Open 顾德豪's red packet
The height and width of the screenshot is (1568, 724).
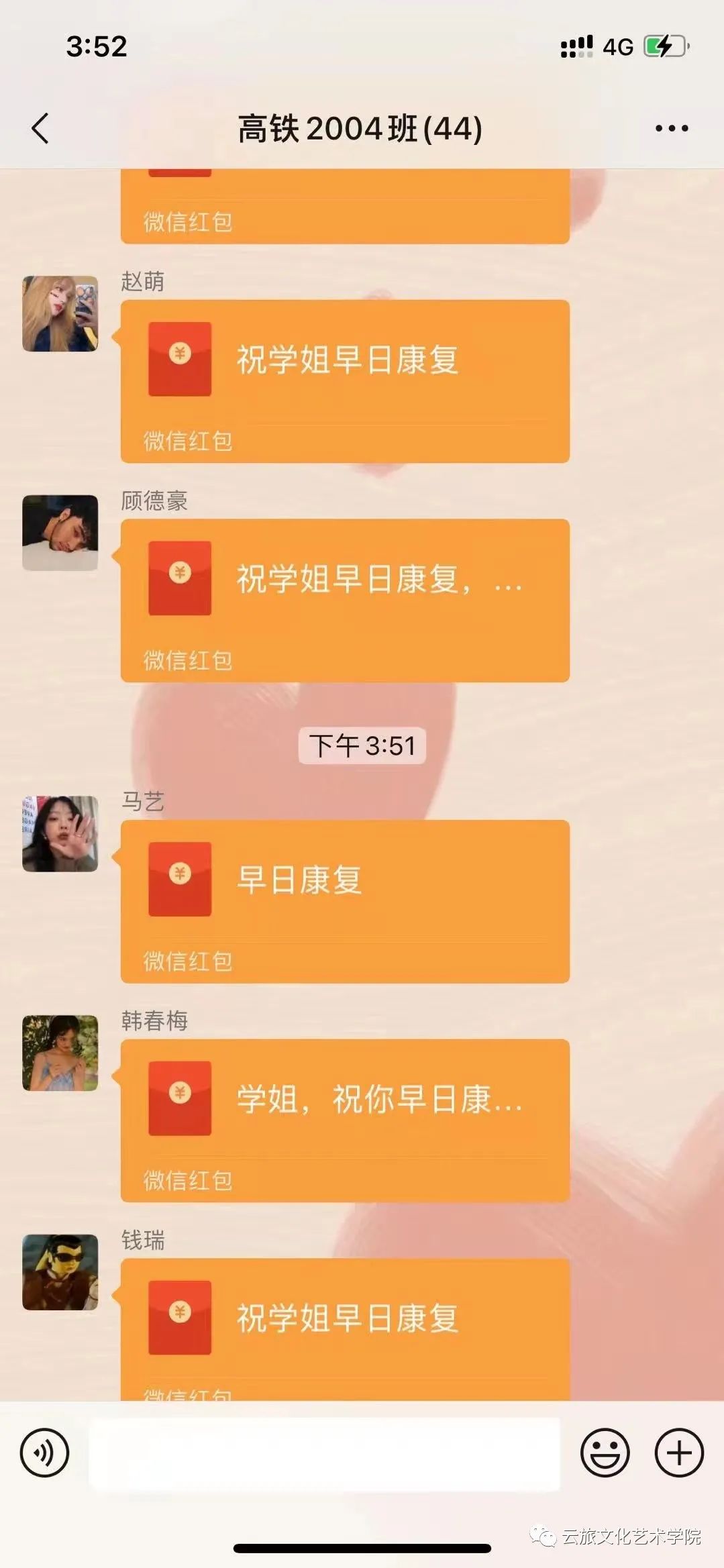point(345,600)
